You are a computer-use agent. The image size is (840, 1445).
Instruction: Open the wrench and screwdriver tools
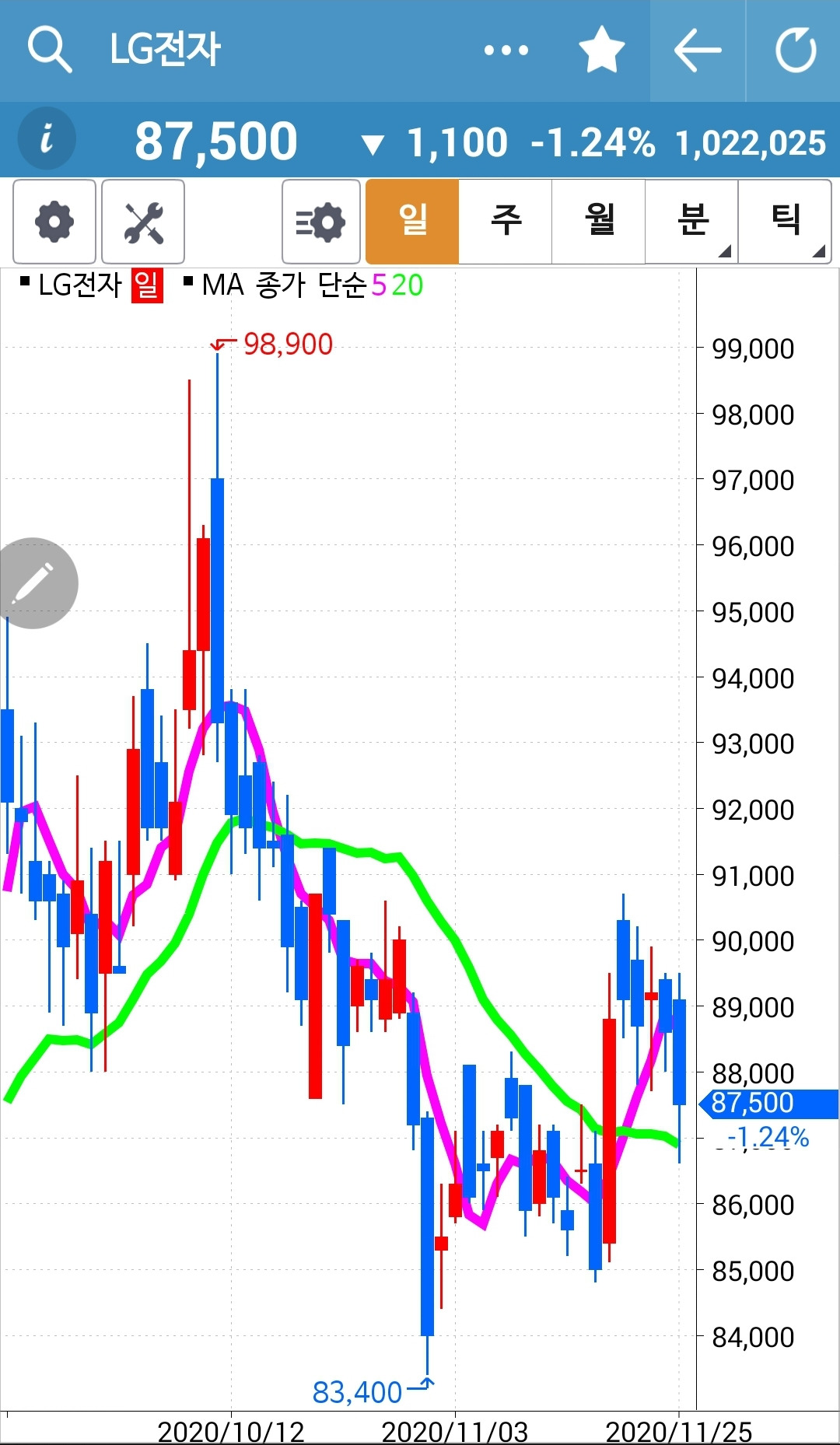pos(143,222)
